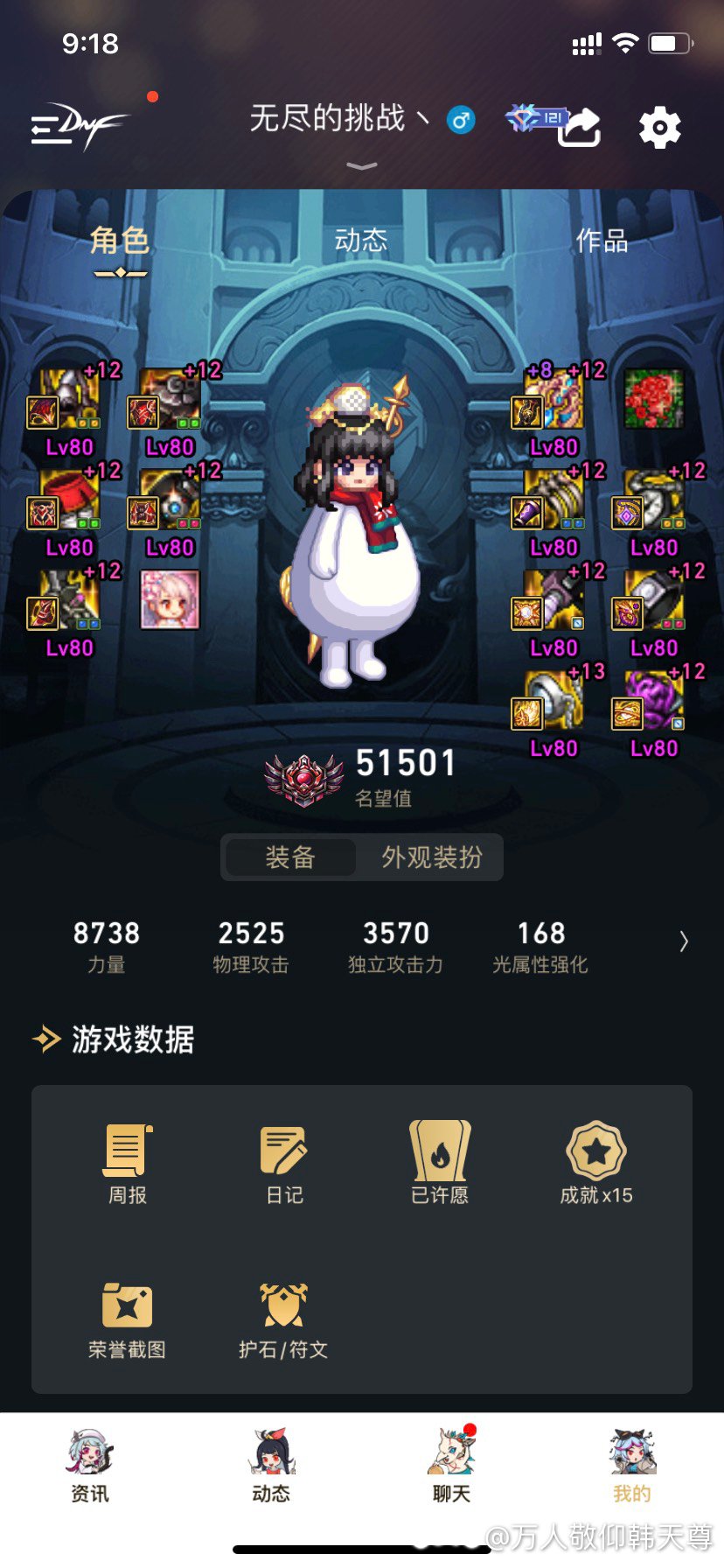Screen dimensions: 724x1568
Task: Open 护石/符文 talisman and runes
Action: [x=284, y=1319]
